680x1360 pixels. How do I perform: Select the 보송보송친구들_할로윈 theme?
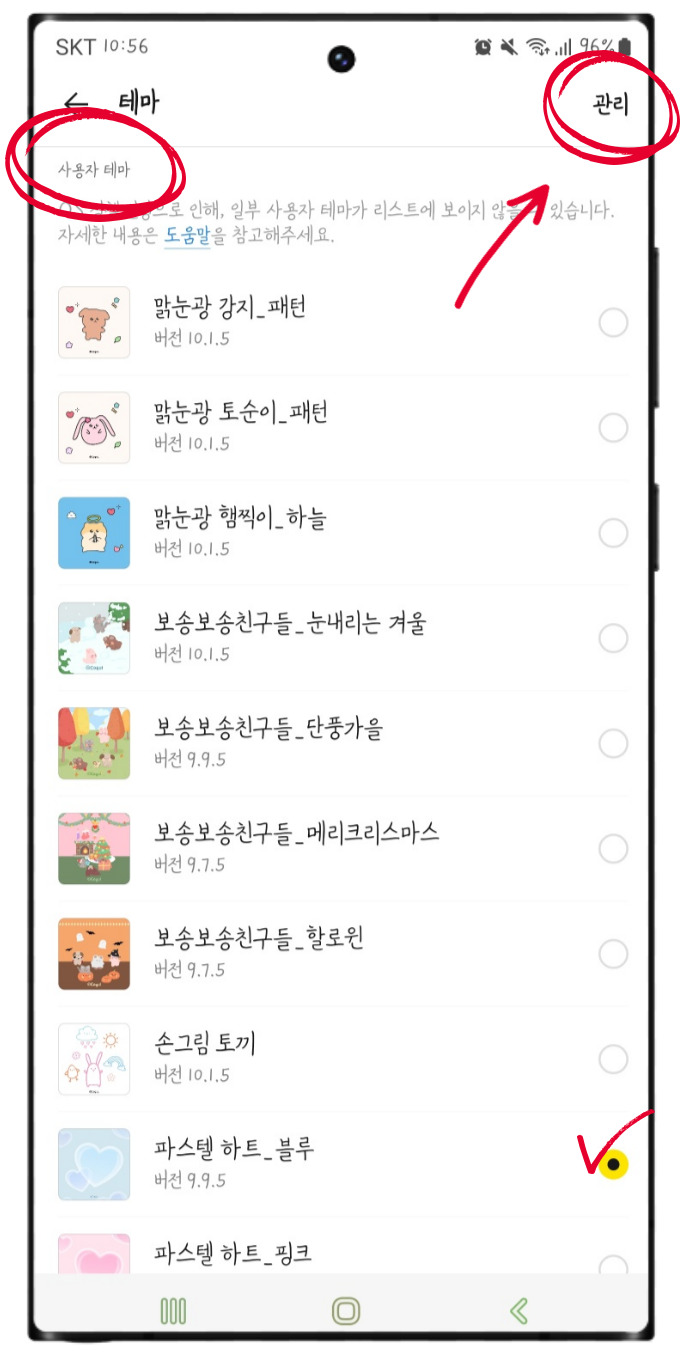(x=613, y=954)
